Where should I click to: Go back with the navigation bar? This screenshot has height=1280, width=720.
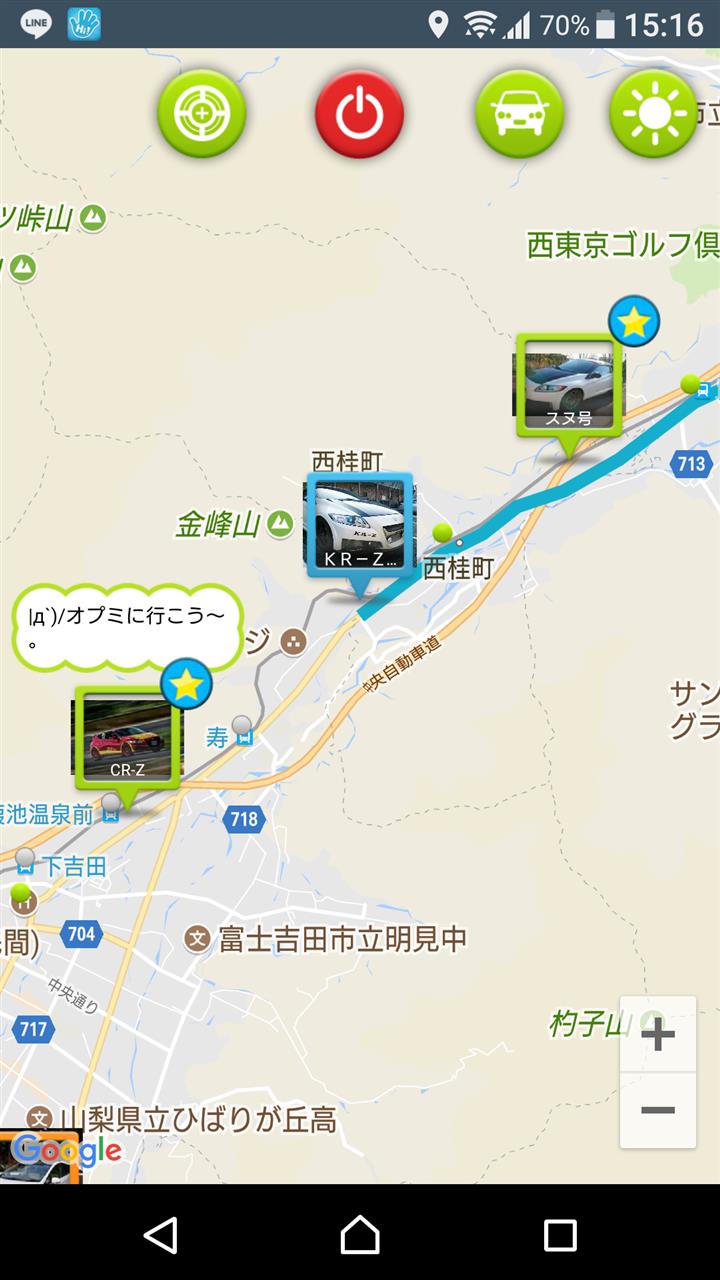[160, 1235]
